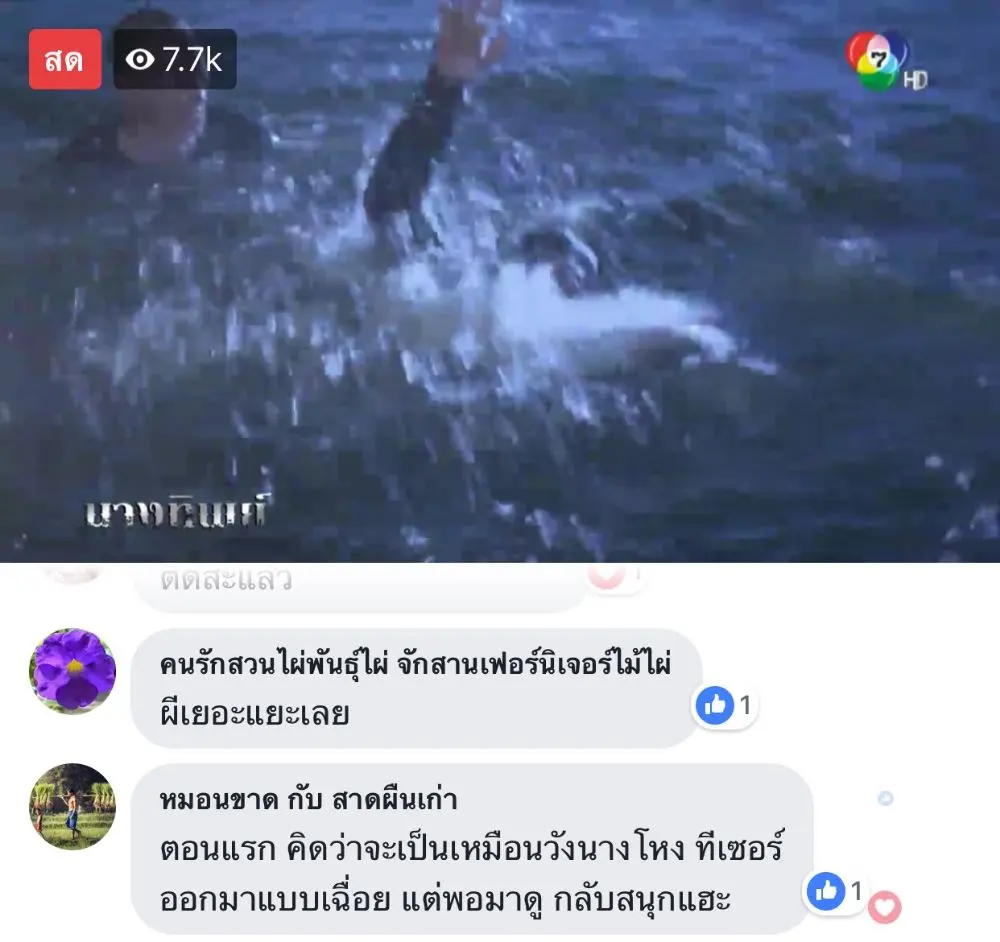Open profile name หมอนขาด กับ สาดผืนเก่า
The height and width of the screenshot is (942, 1000).
click(x=308, y=799)
